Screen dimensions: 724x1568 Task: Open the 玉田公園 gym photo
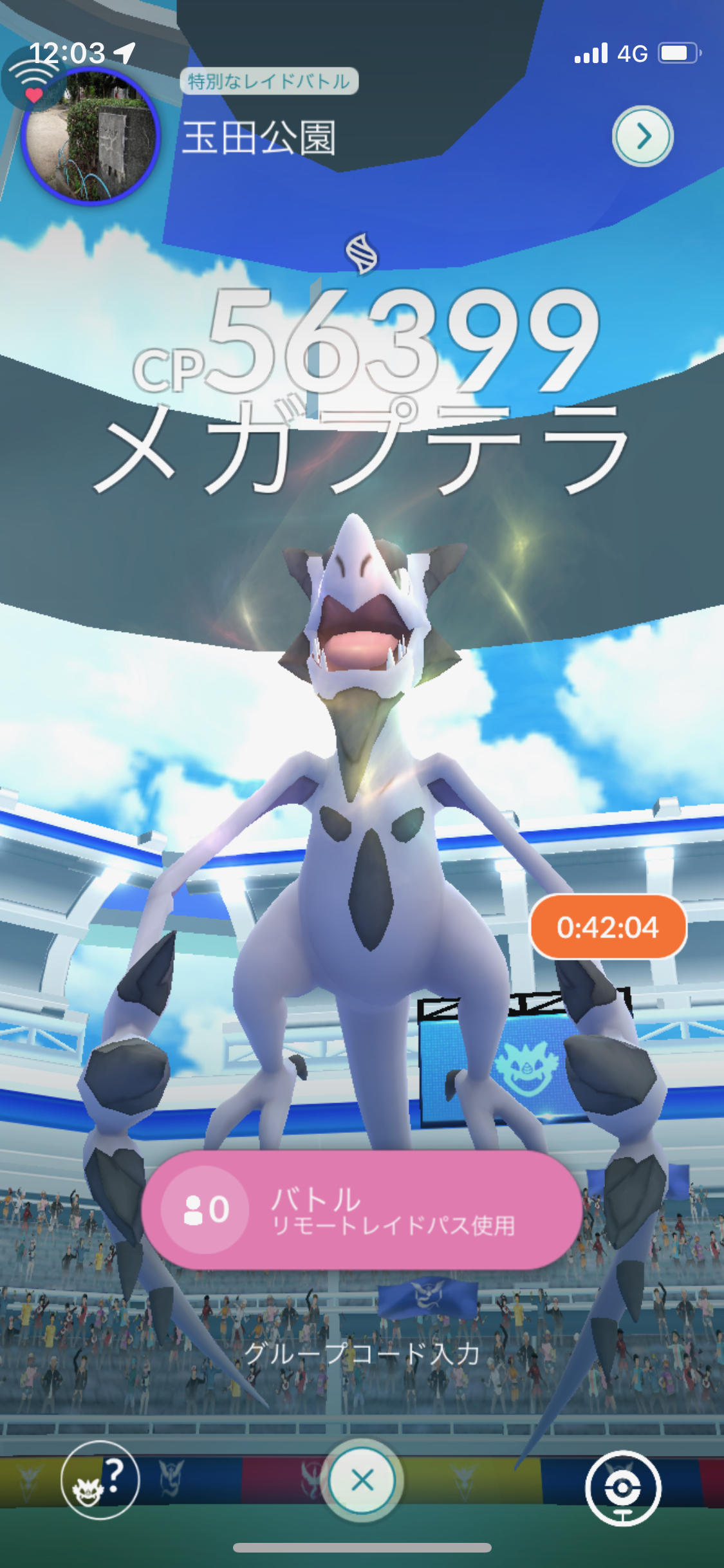(x=90, y=137)
